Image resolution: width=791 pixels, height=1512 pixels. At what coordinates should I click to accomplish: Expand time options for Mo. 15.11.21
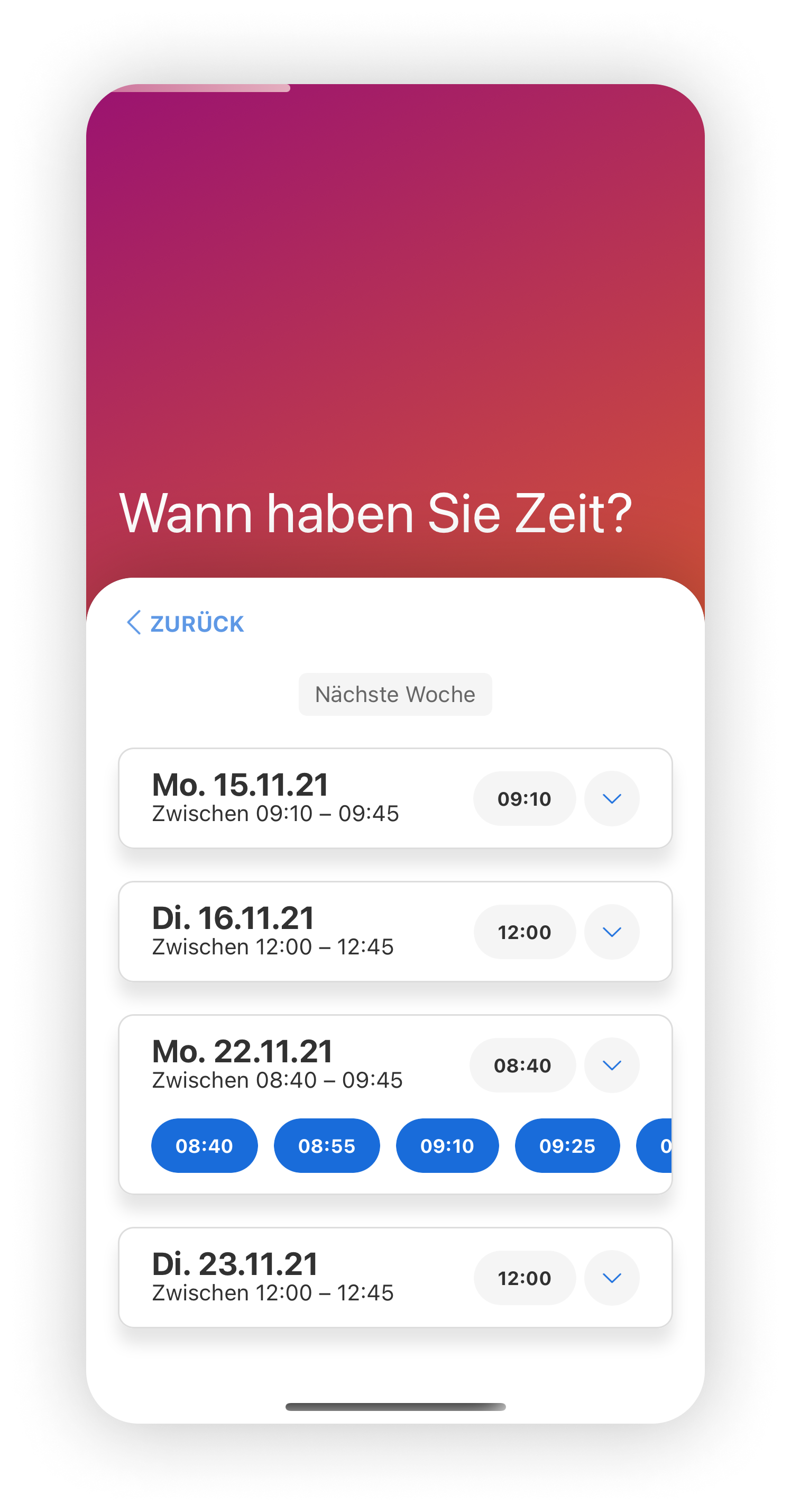(x=611, y=798)
